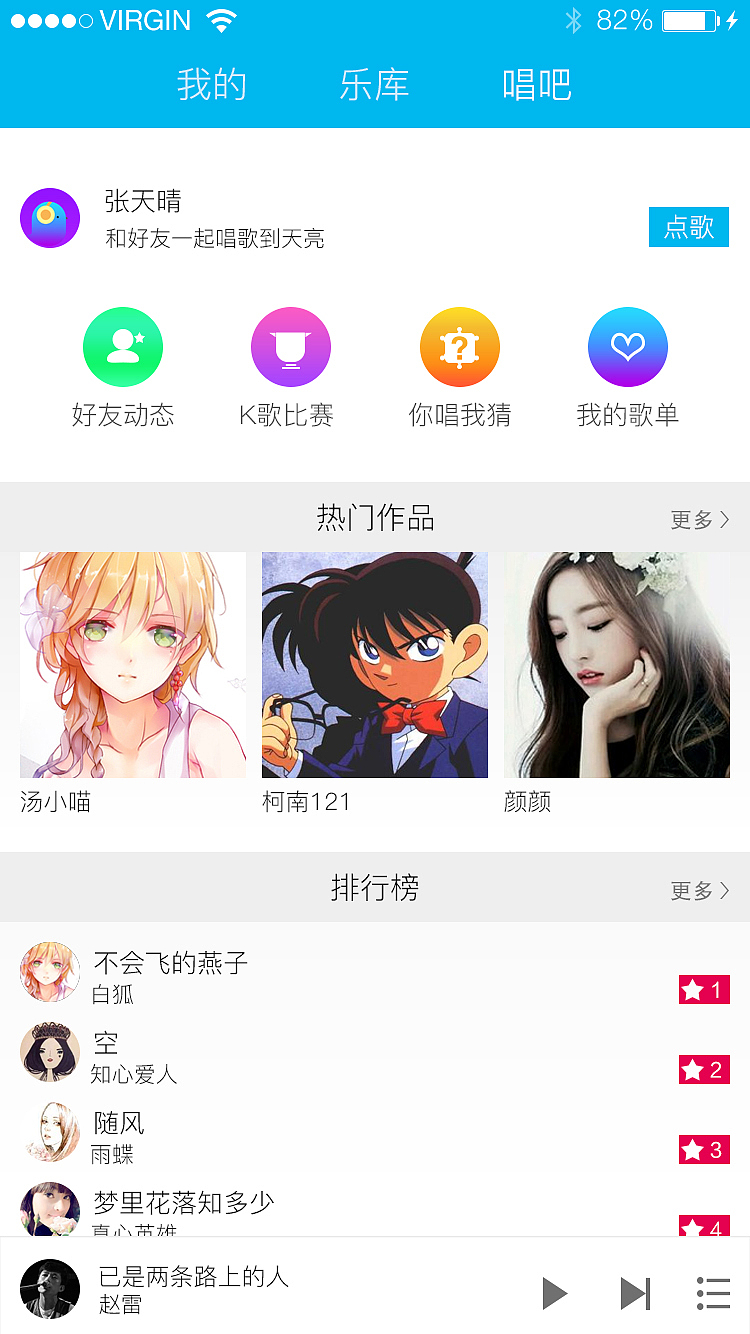Open 我的歌单 playlist heart icon
The width and height of the screenshot is (750, 1334).
[x=627, y=347]
